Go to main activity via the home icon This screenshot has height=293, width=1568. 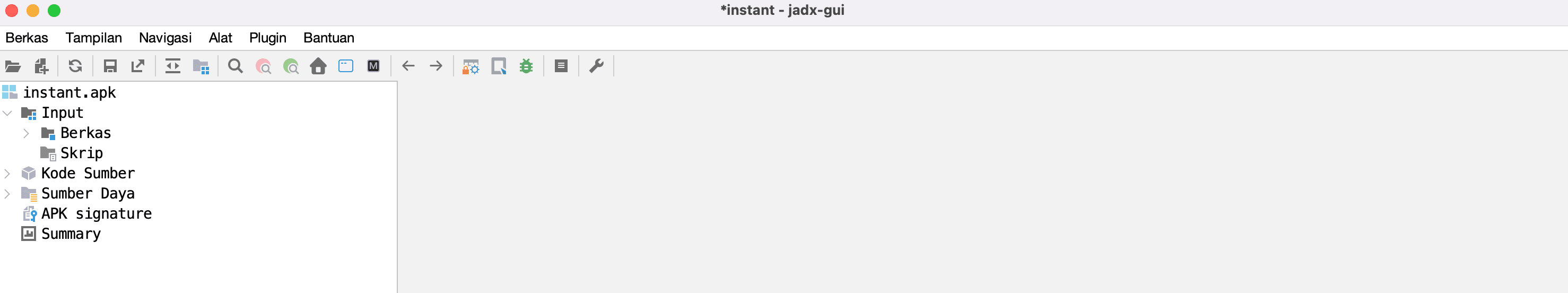(318, 66)
